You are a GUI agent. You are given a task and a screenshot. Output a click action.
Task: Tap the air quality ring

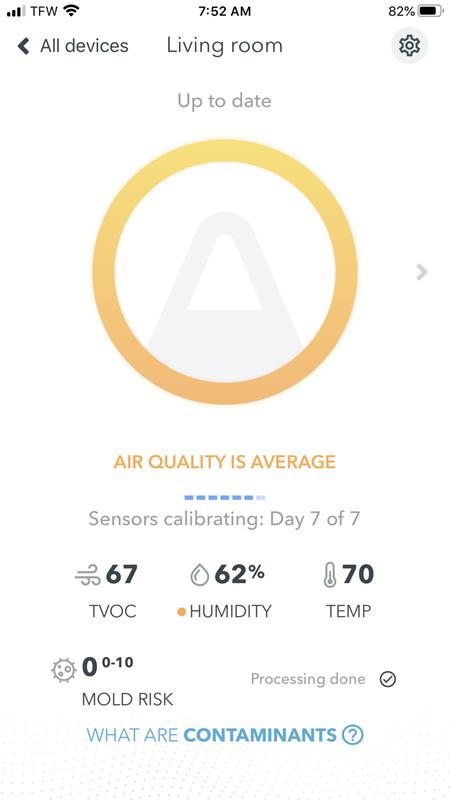(225, 272)
